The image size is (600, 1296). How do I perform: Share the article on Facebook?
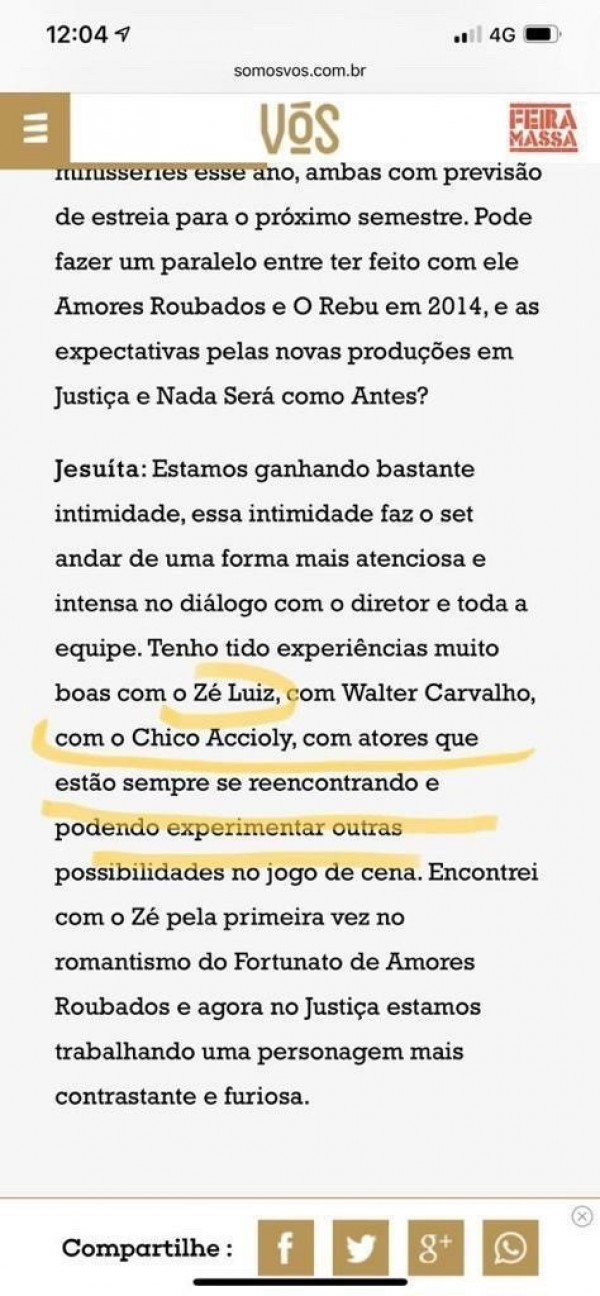285,1247
